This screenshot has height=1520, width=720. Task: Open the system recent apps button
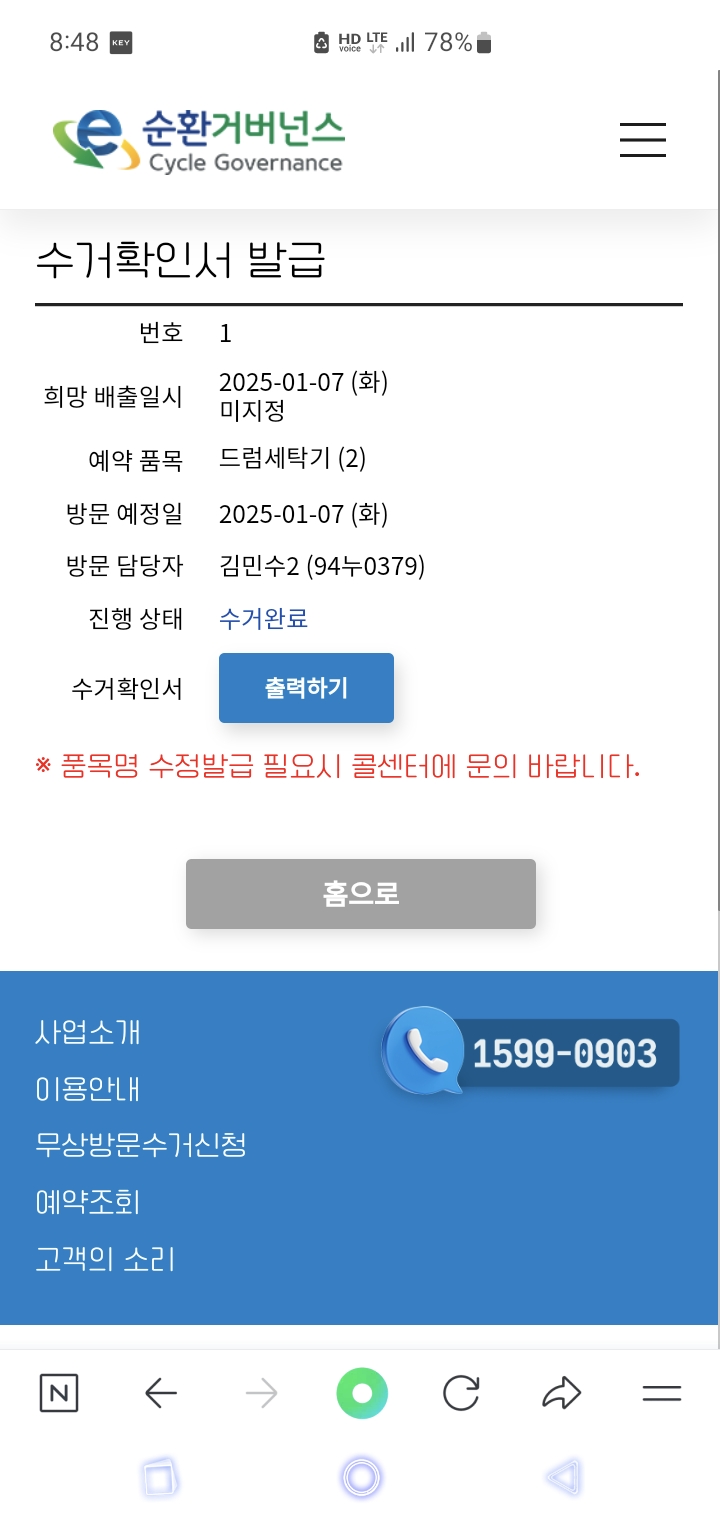tap(160, 1477)
